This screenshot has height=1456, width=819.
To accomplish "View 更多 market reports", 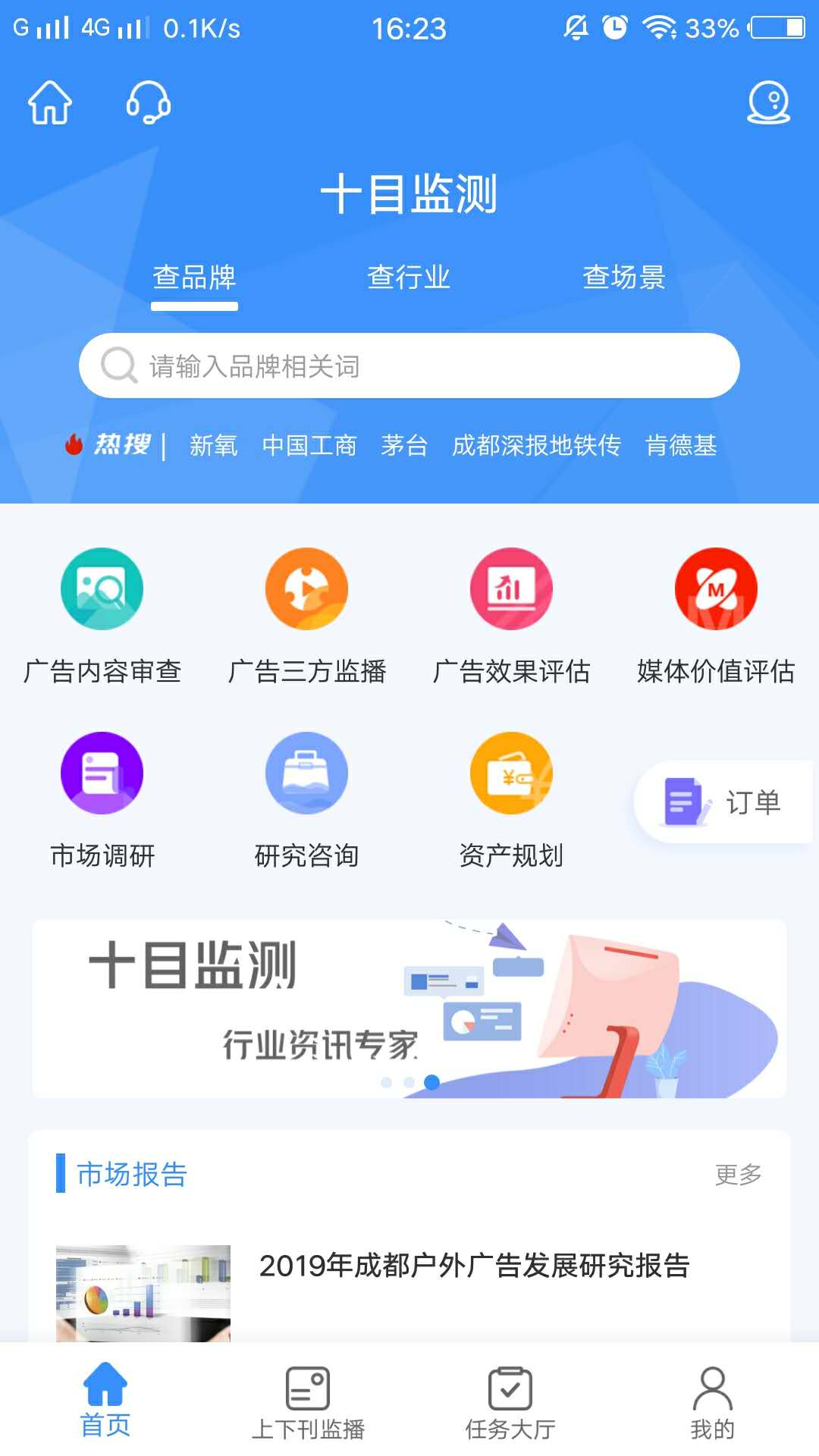I will tap(738, 1174).
